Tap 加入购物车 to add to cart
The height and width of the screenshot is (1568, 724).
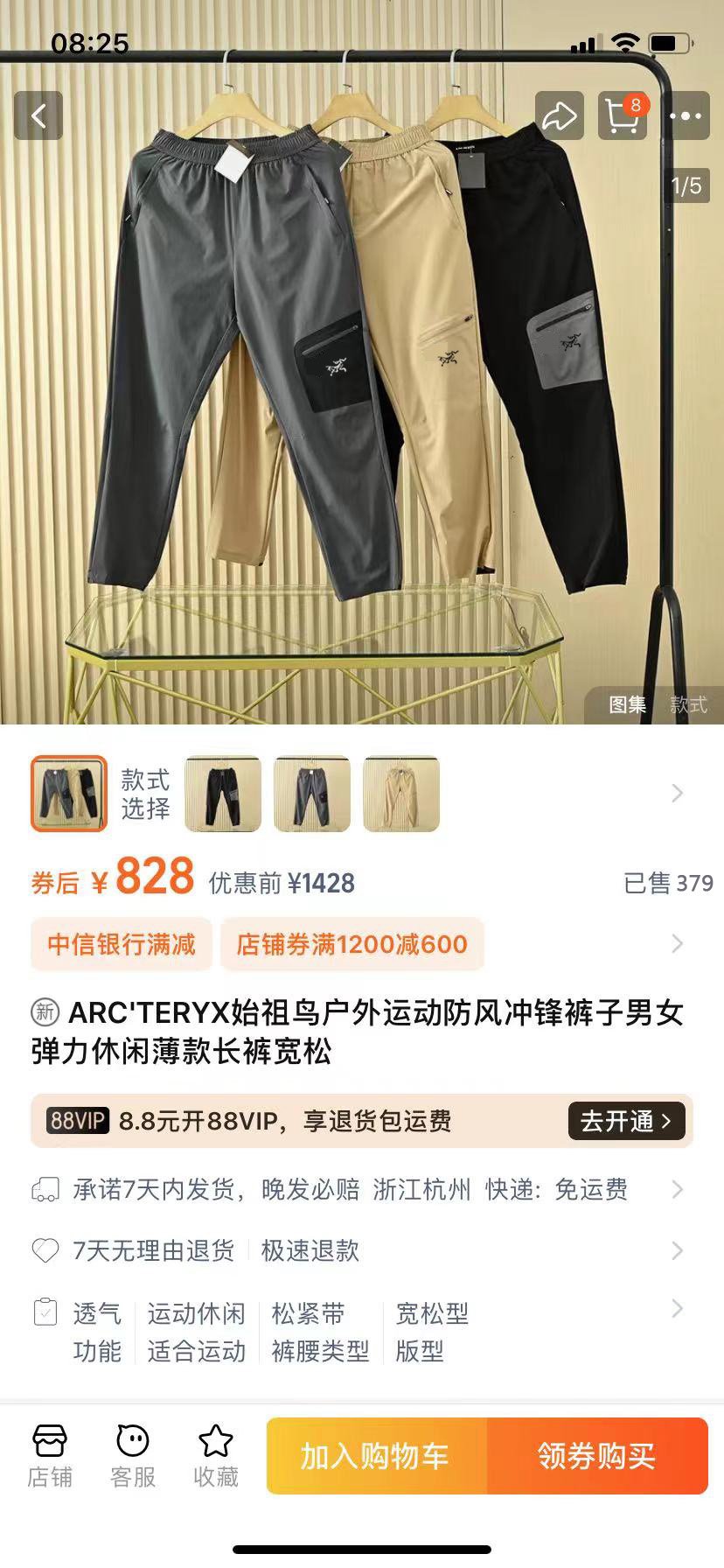click(x=376, y=1456)
